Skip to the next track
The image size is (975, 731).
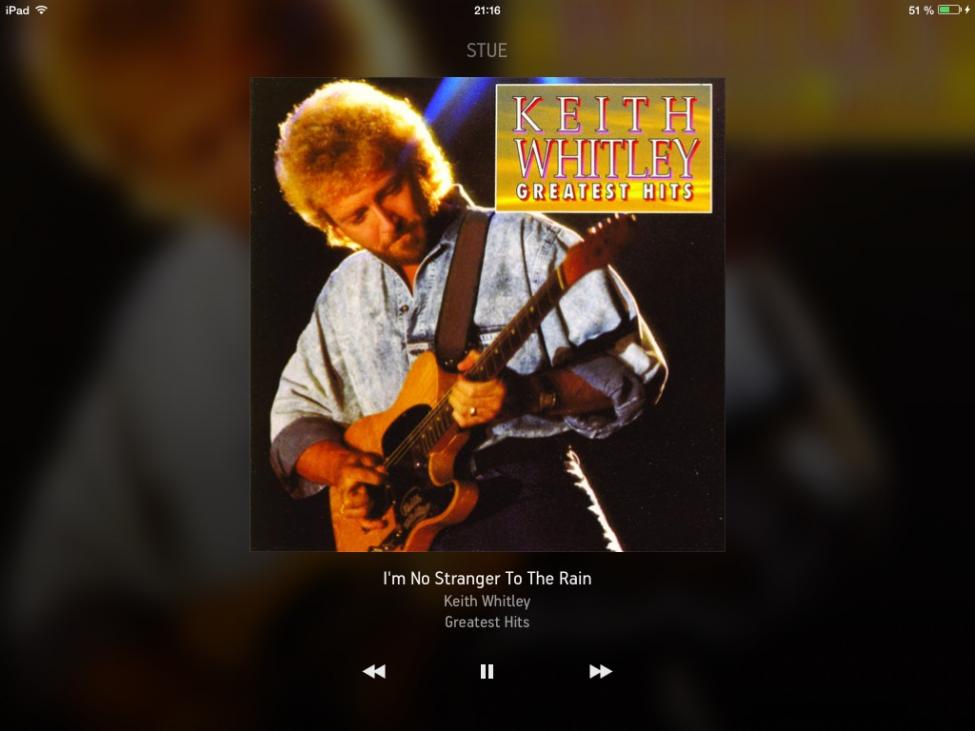tap(600, 671)
